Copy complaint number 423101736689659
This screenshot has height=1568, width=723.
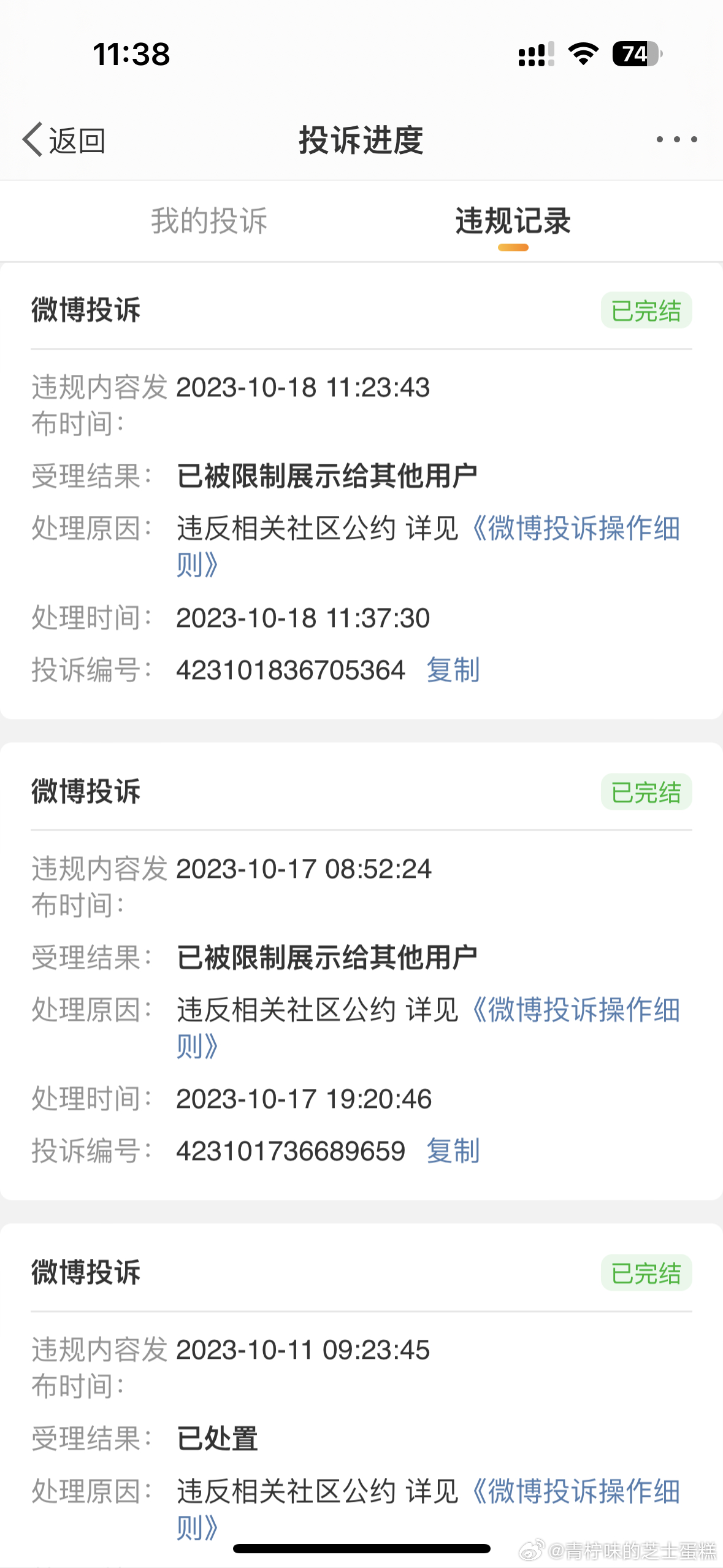tap(453, 1151)
